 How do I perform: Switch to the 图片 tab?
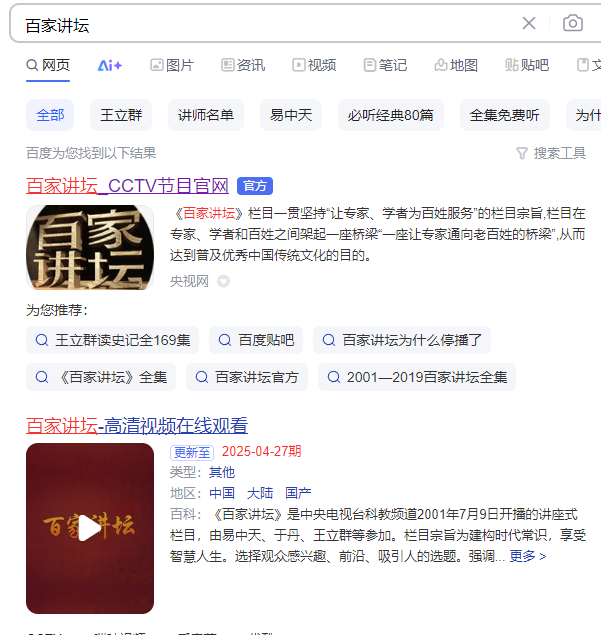point(172,65)
